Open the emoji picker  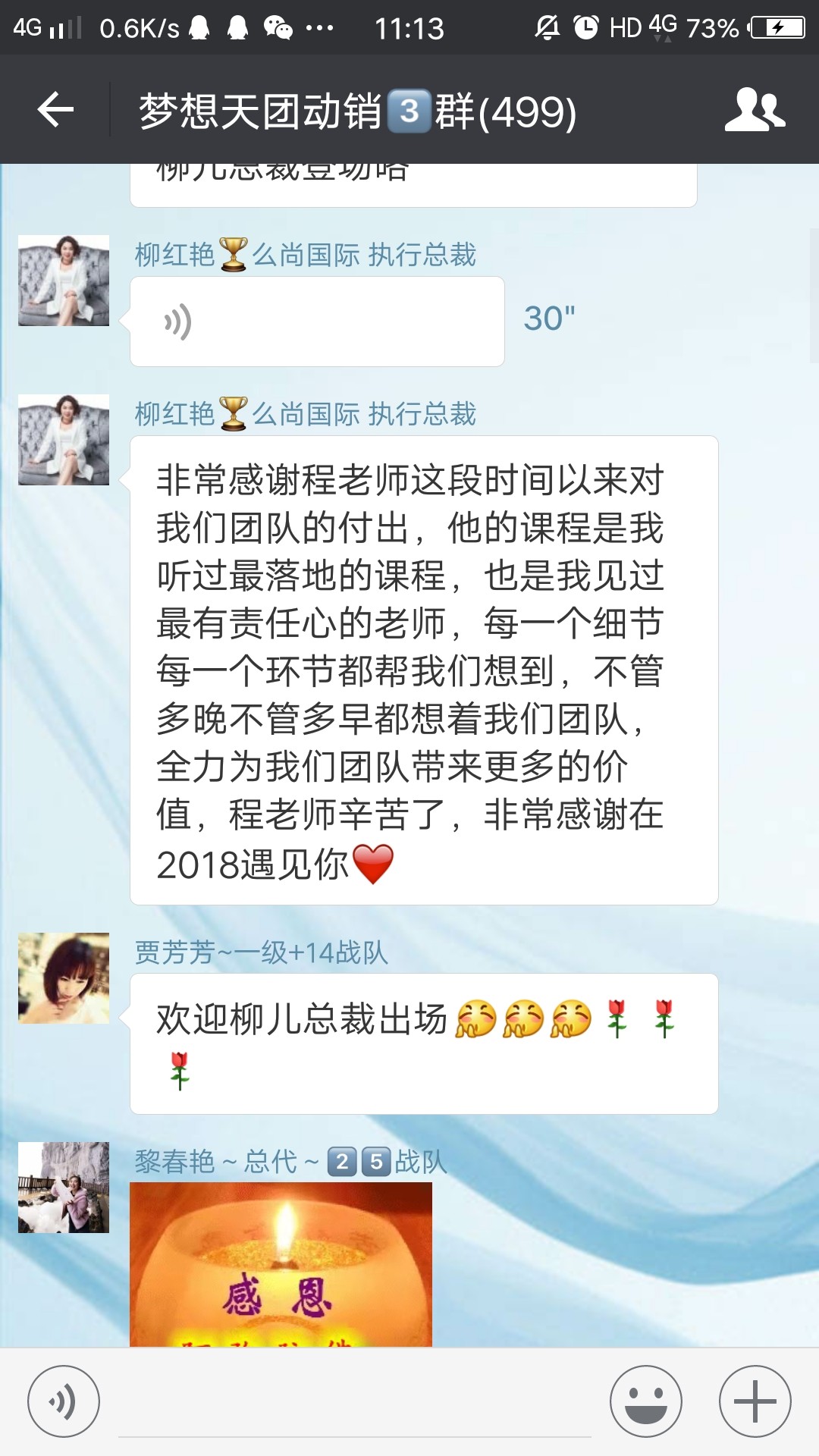click(646, 1401)
